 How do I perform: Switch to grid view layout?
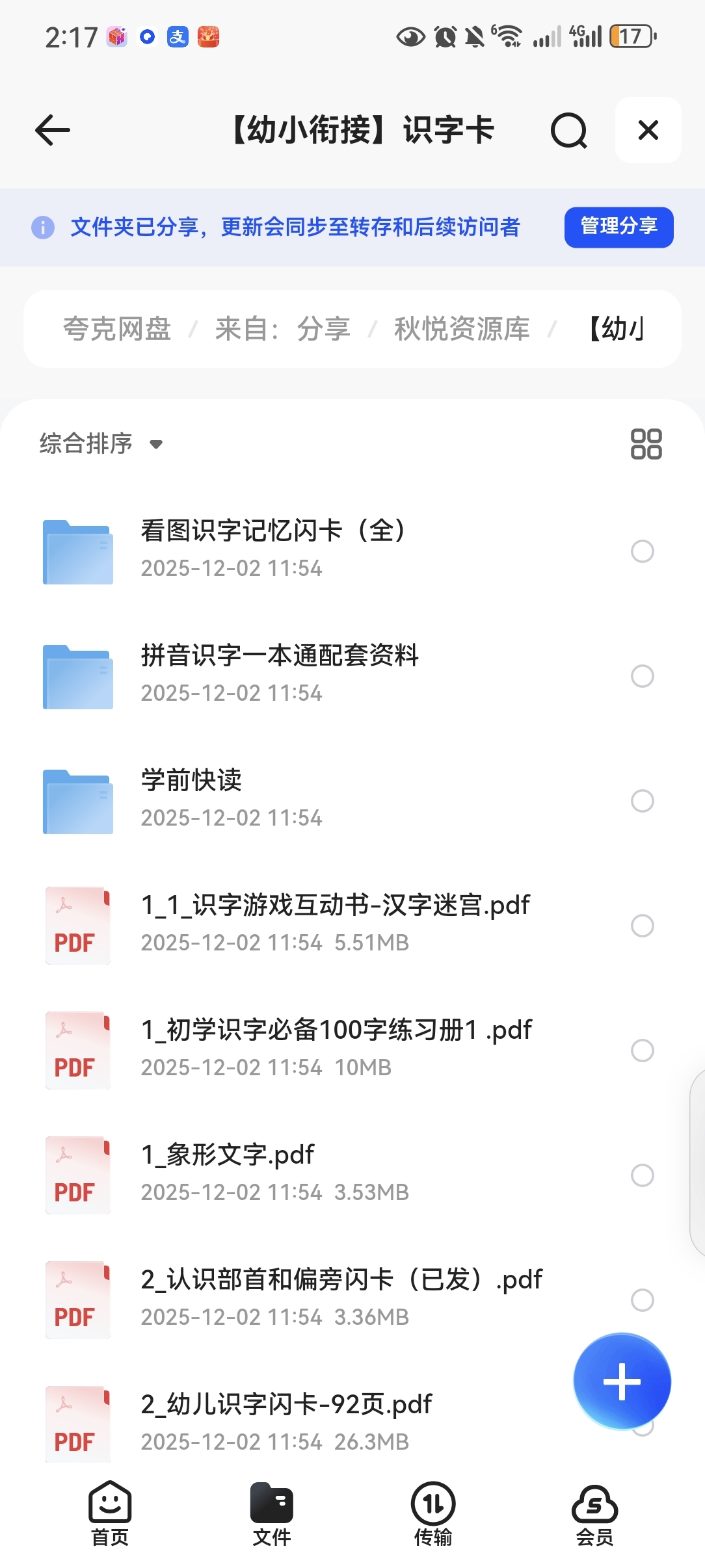point(646,444)
